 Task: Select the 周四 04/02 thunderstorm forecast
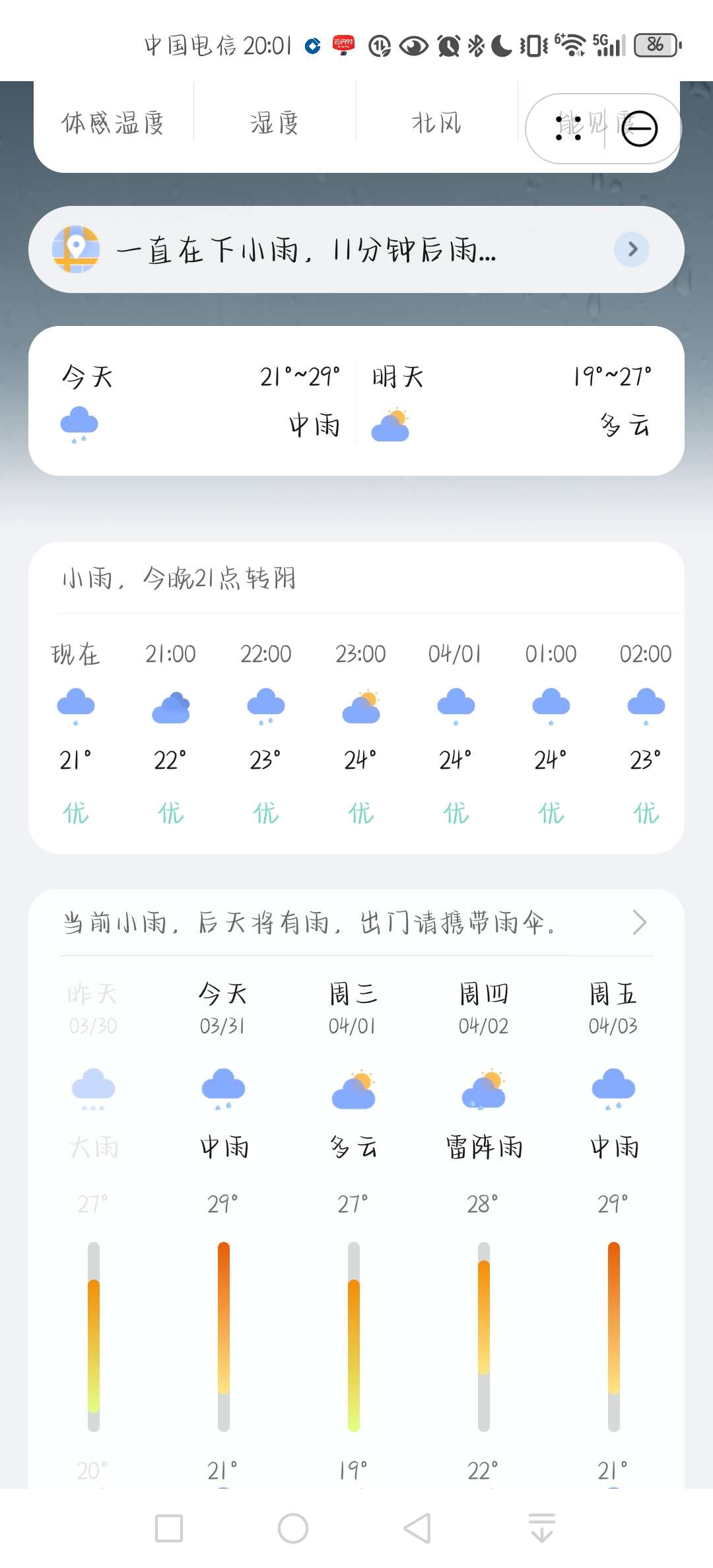(x=483, y=1089)
